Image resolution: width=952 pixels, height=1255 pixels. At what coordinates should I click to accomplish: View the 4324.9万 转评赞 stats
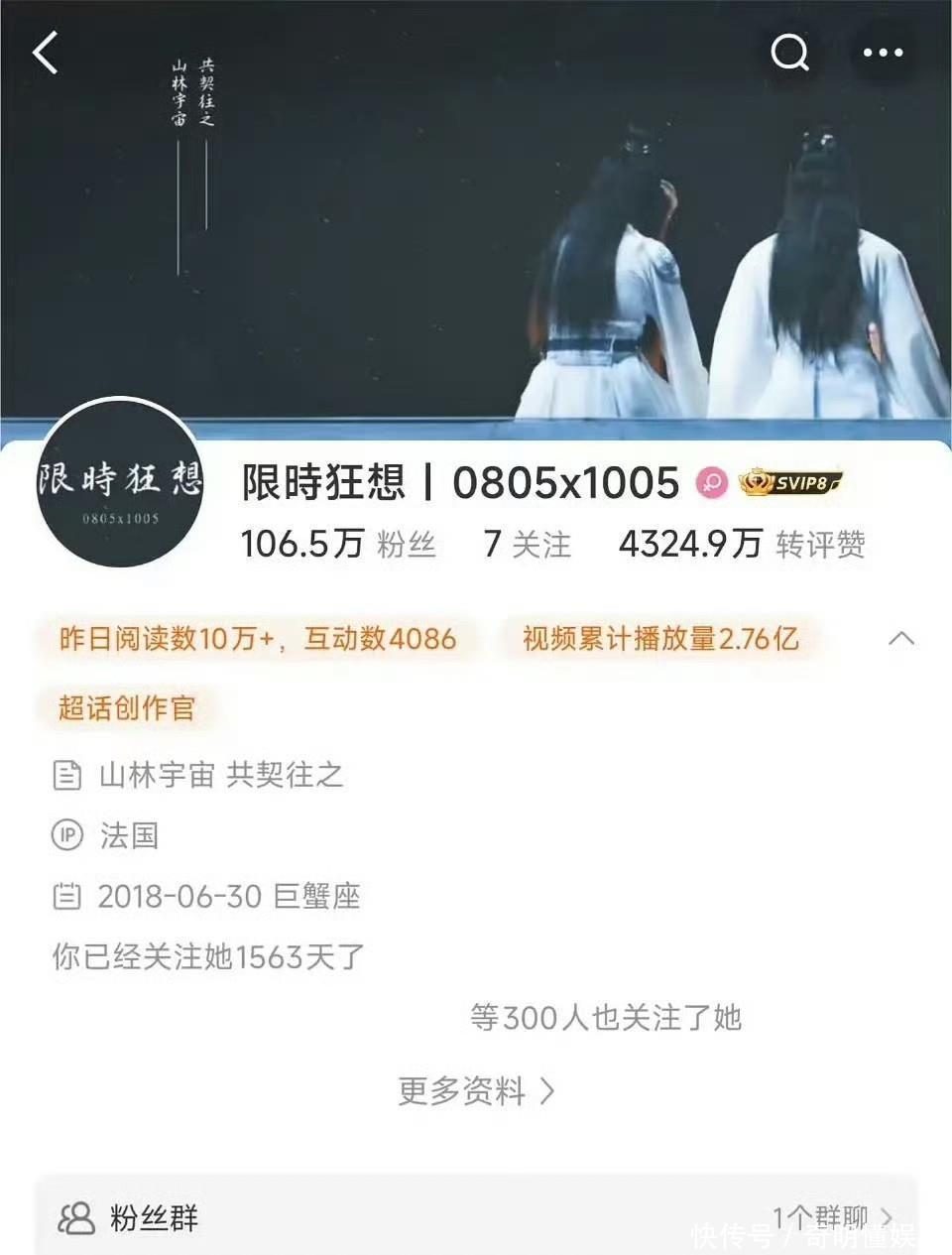[741, 544]
